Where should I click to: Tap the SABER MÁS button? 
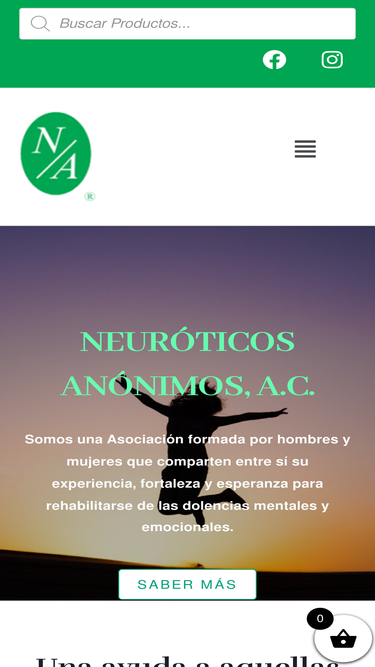click(x=187, y=584)
